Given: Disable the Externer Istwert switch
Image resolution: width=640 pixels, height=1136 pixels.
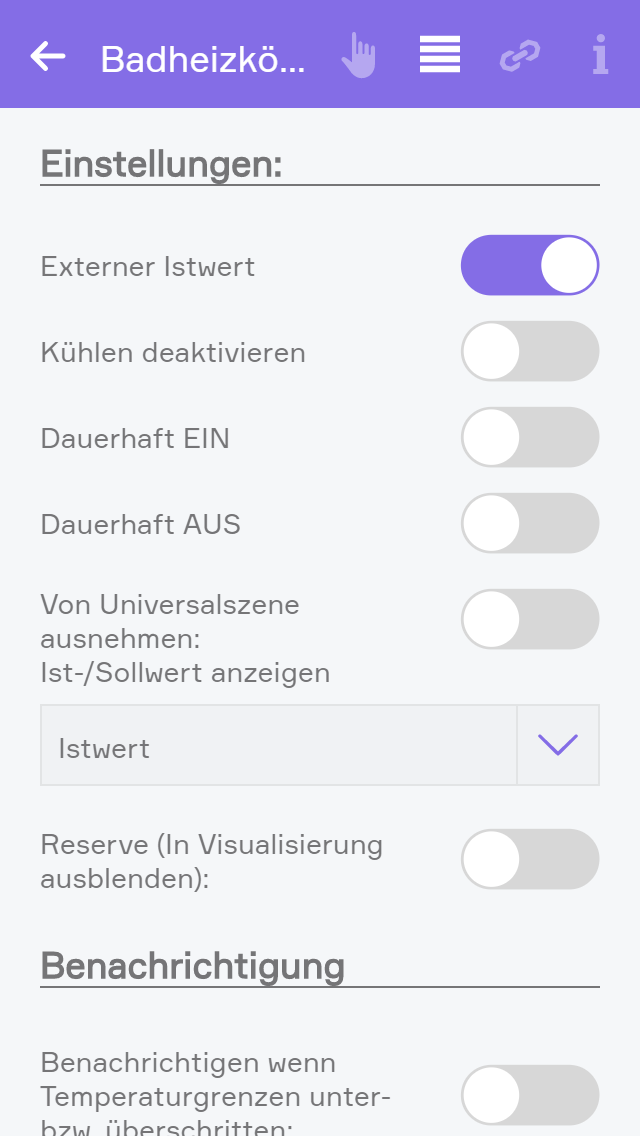Looking at the screenshot, I should pos(530,265).
